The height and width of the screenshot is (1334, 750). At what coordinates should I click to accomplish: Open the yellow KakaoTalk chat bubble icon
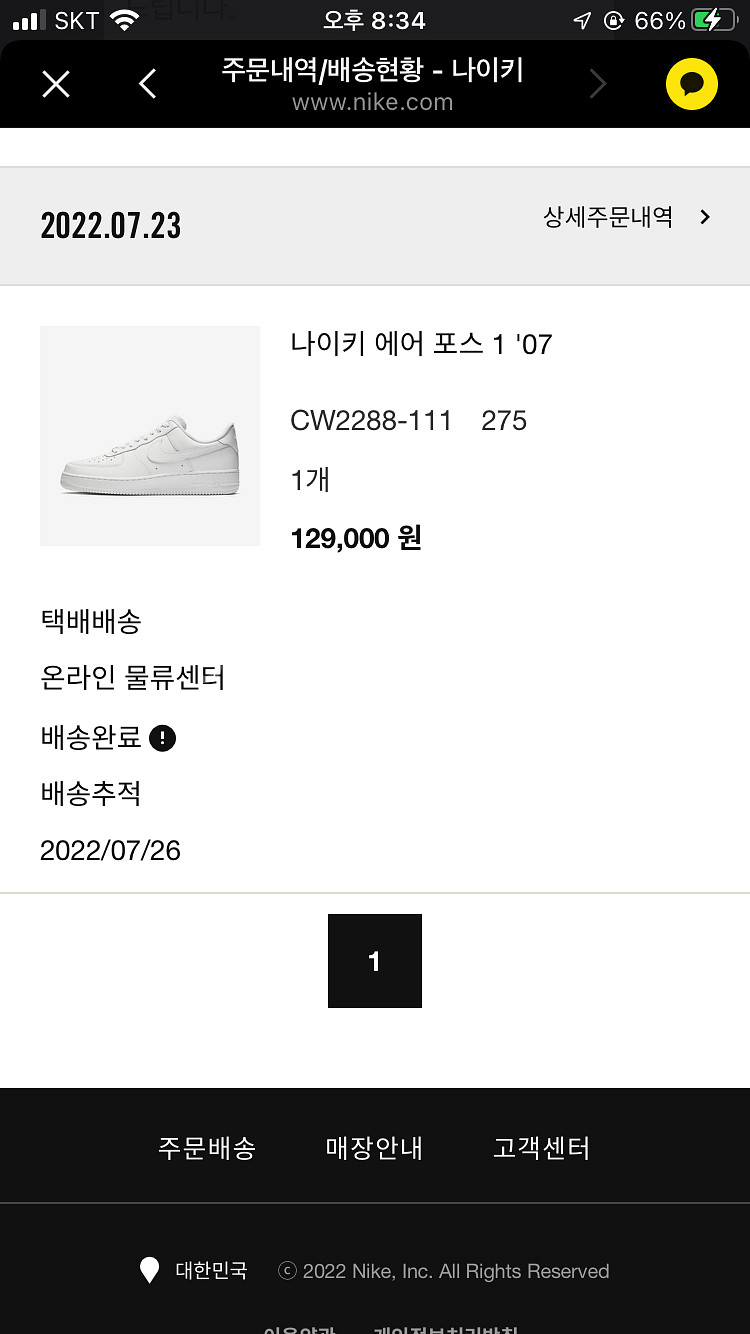click(x=691, y=84)
